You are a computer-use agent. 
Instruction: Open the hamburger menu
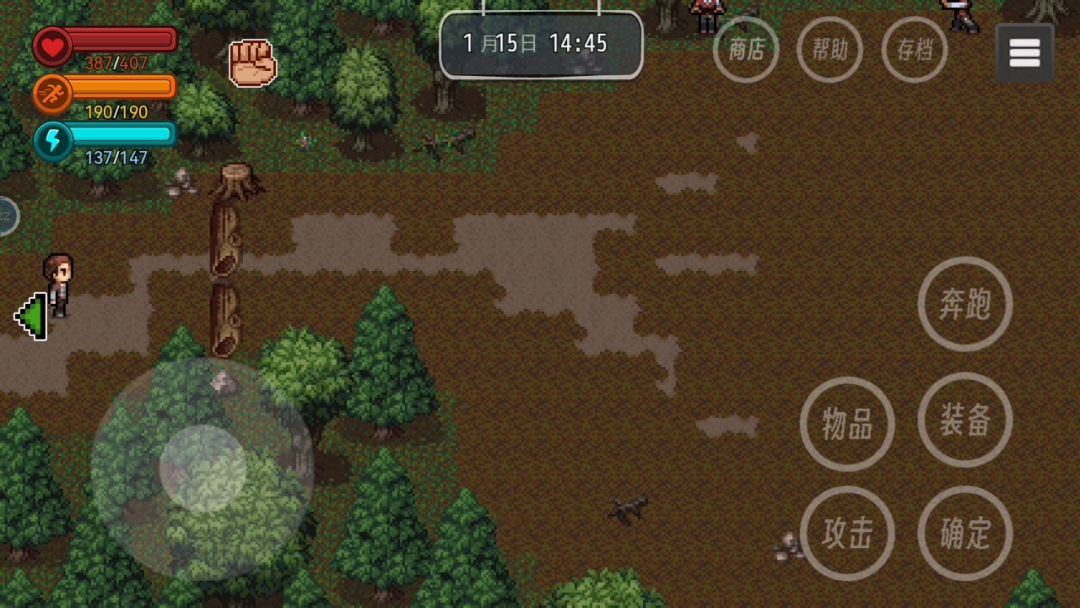1024,53
